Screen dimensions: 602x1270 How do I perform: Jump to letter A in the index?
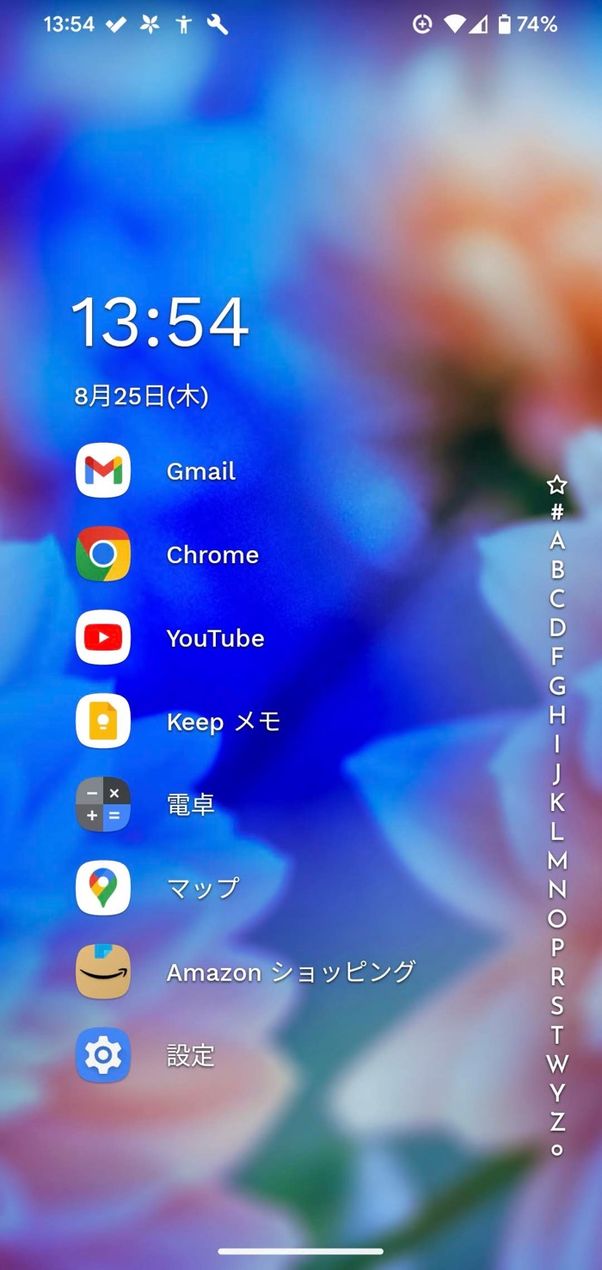click(x=557, y=541)
